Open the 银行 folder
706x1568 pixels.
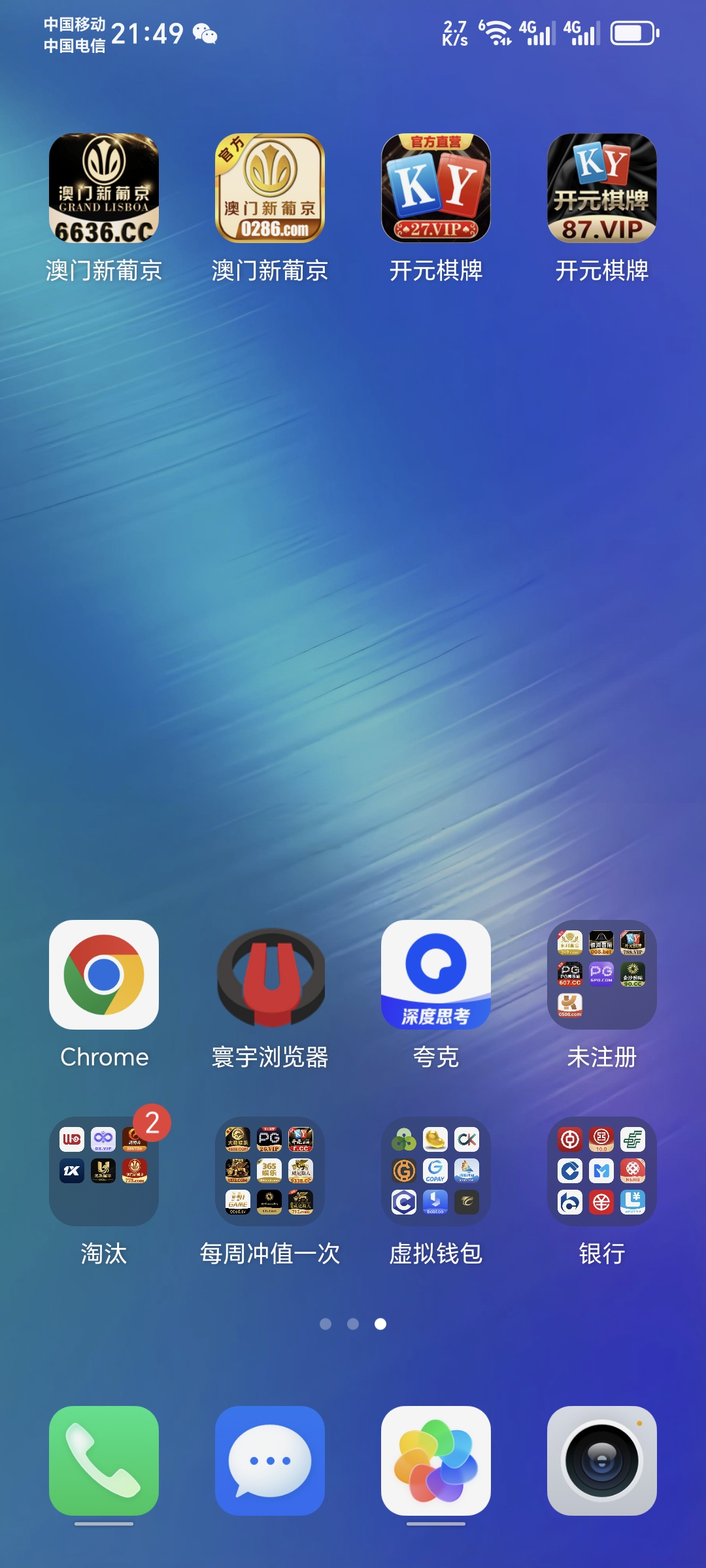point(602,1171)
